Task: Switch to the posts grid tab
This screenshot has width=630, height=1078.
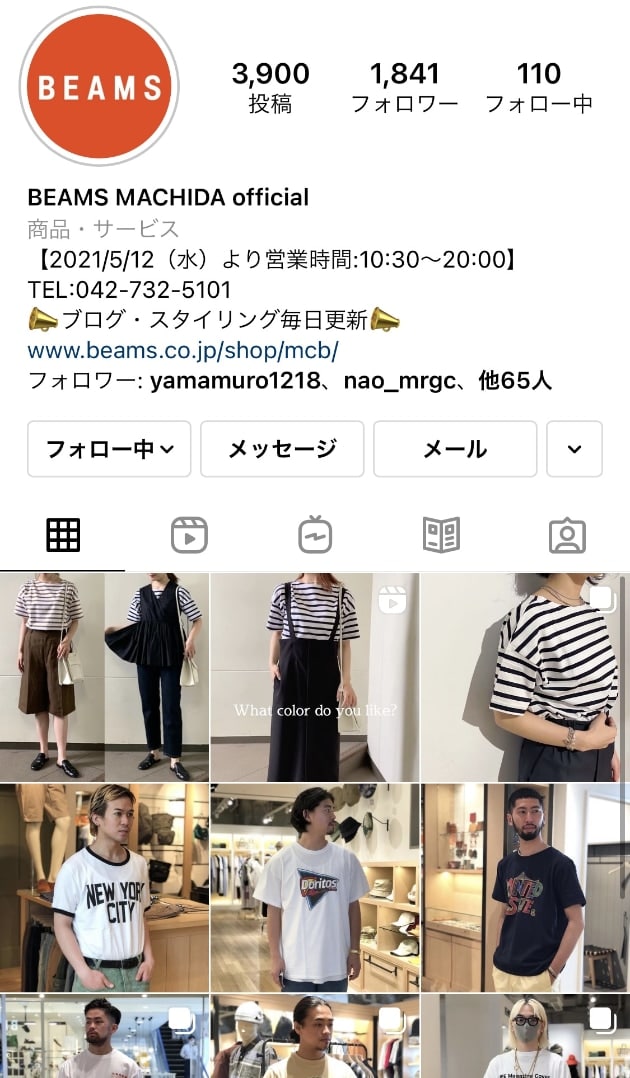Action: (x=63, y=536)
